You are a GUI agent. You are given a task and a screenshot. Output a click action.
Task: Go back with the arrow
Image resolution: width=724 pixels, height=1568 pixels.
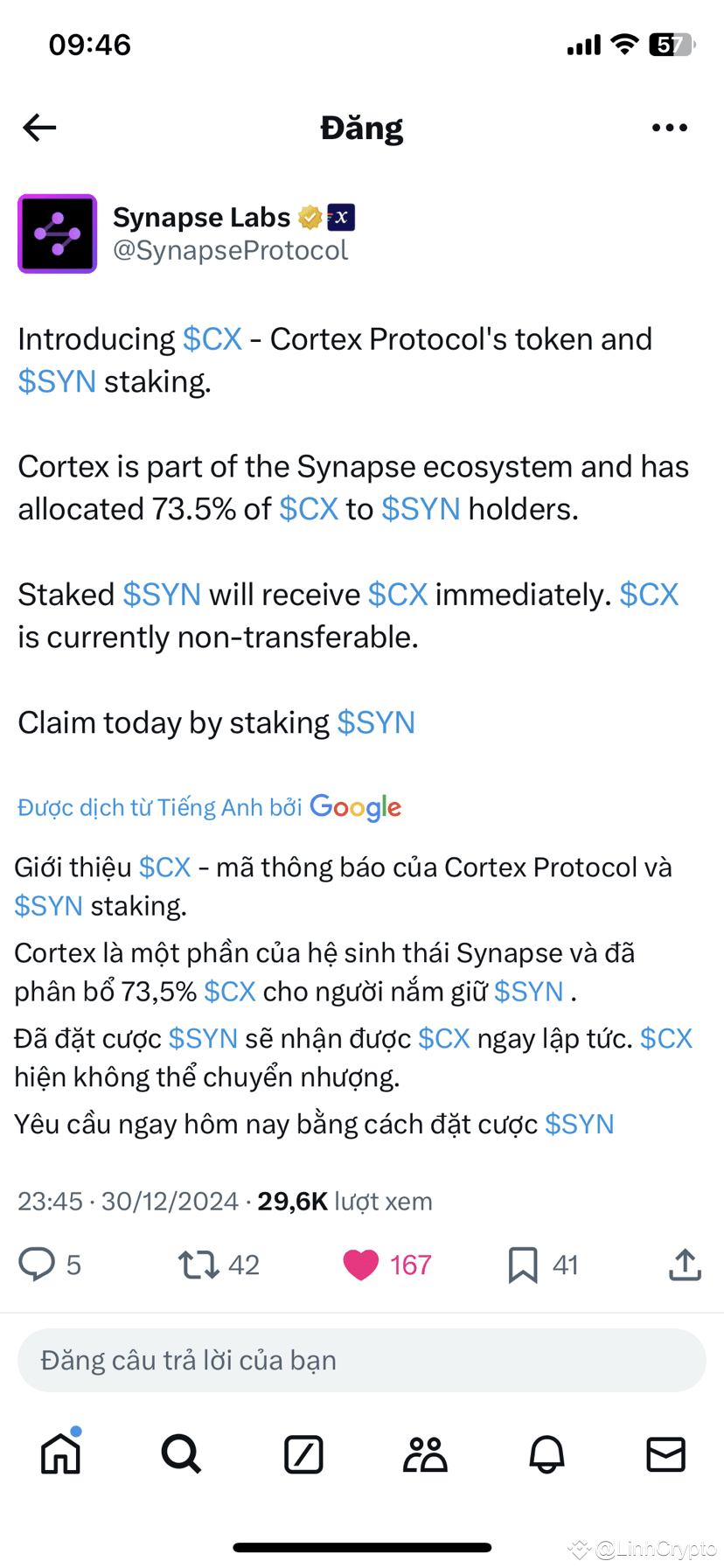coord(38,128)
